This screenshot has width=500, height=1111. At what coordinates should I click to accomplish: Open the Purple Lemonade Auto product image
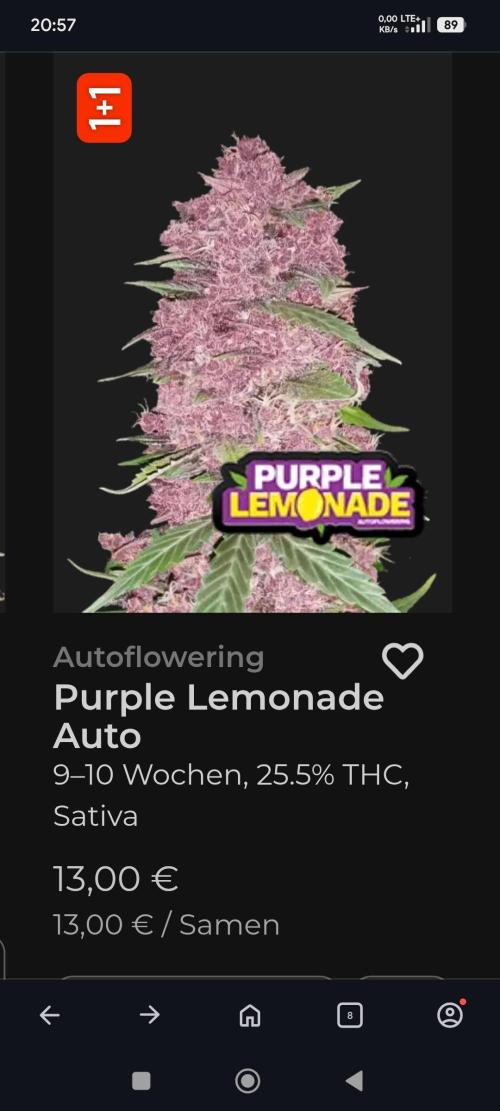(252, 332)
